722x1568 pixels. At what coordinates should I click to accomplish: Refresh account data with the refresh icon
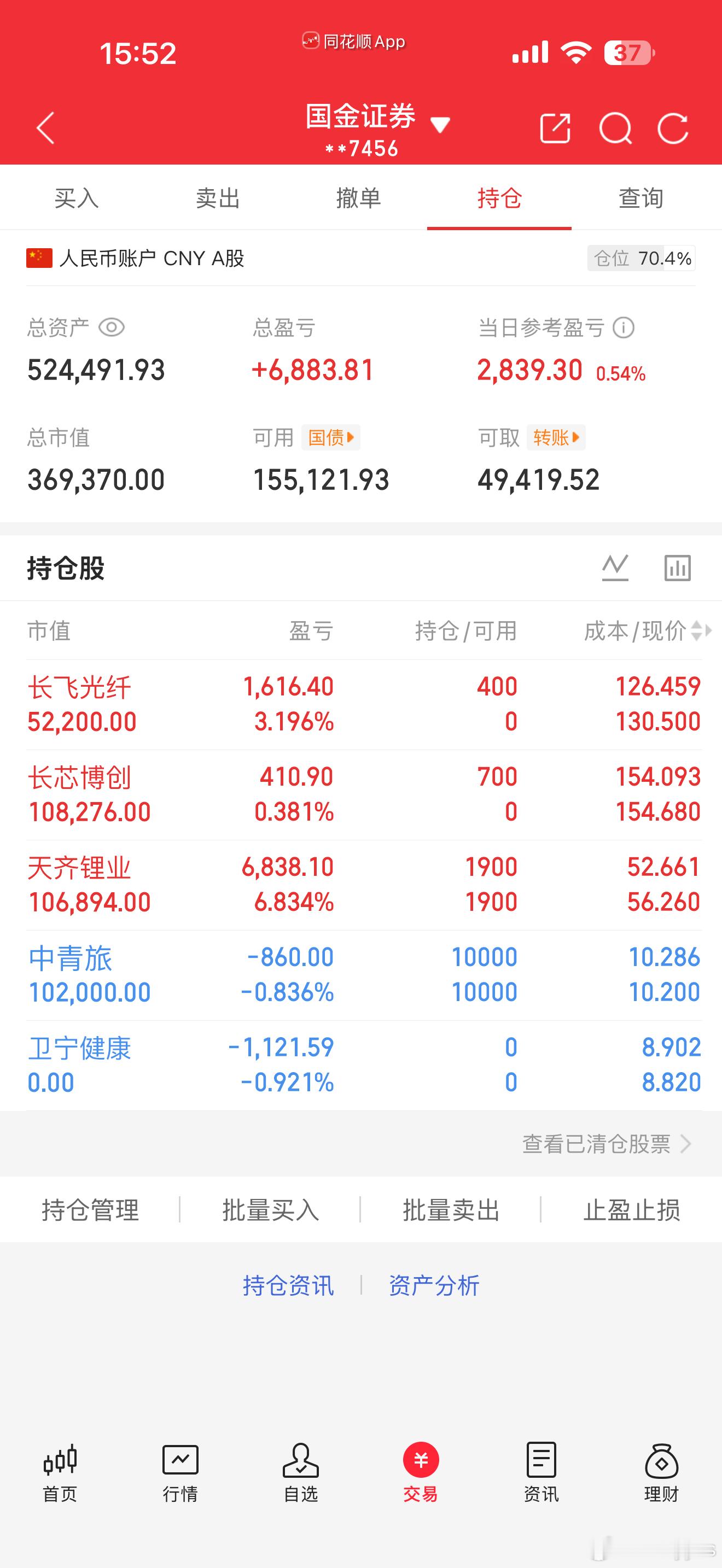click(x=673, y=128)
